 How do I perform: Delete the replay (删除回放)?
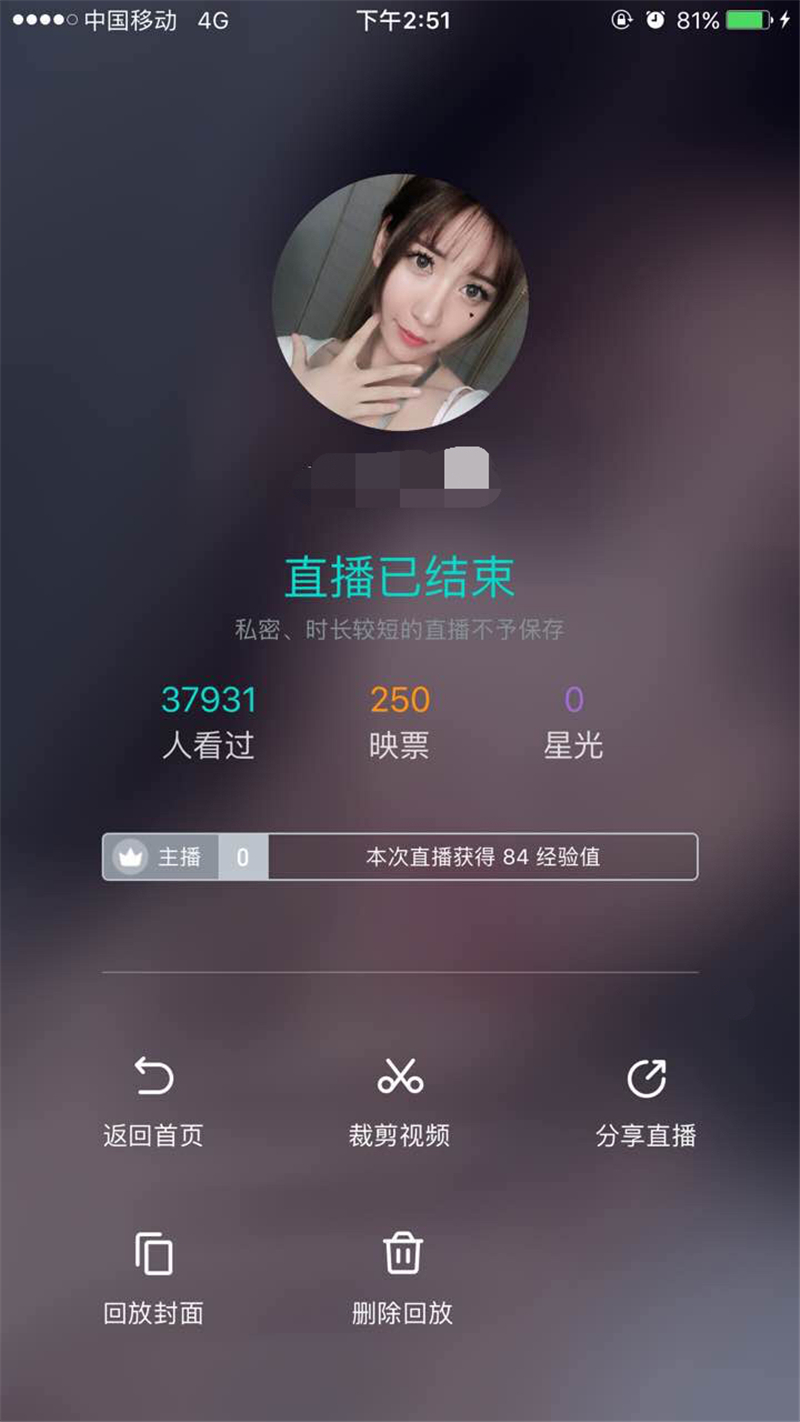402,1277
